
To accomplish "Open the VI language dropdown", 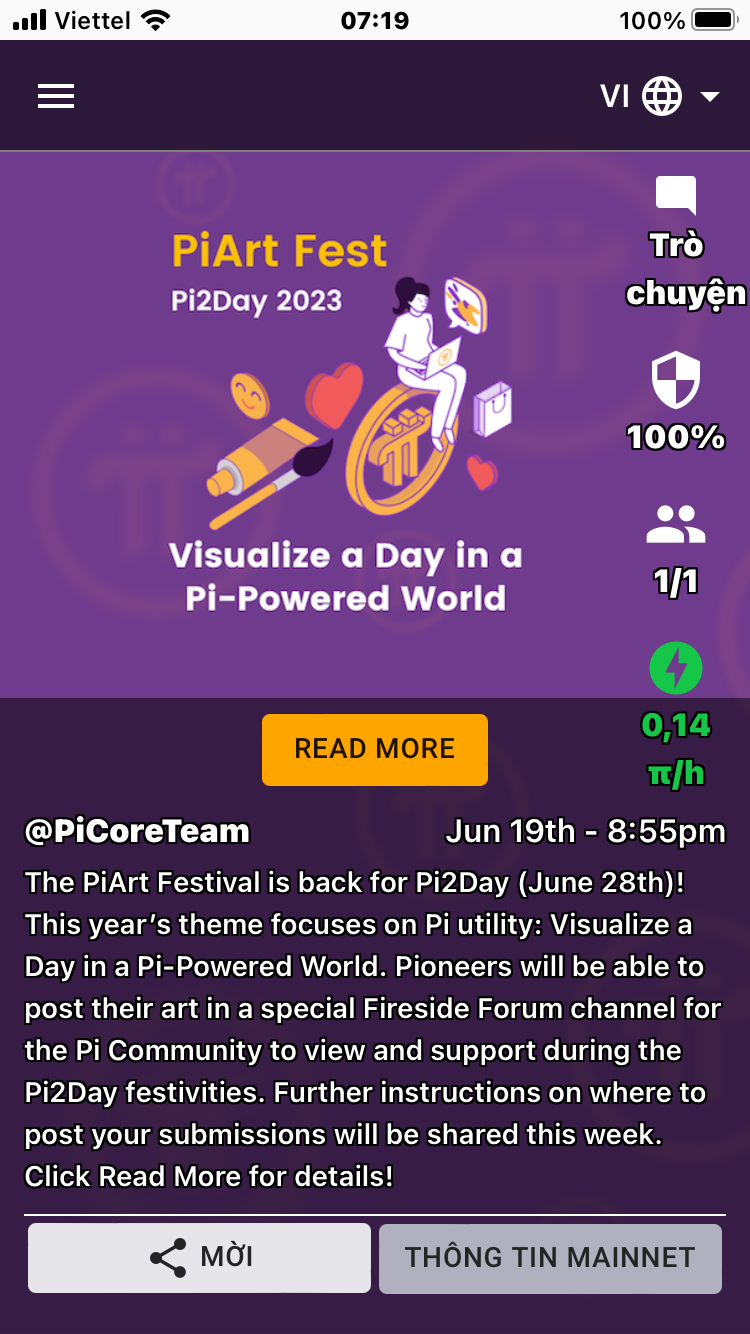I will (660, 96).
